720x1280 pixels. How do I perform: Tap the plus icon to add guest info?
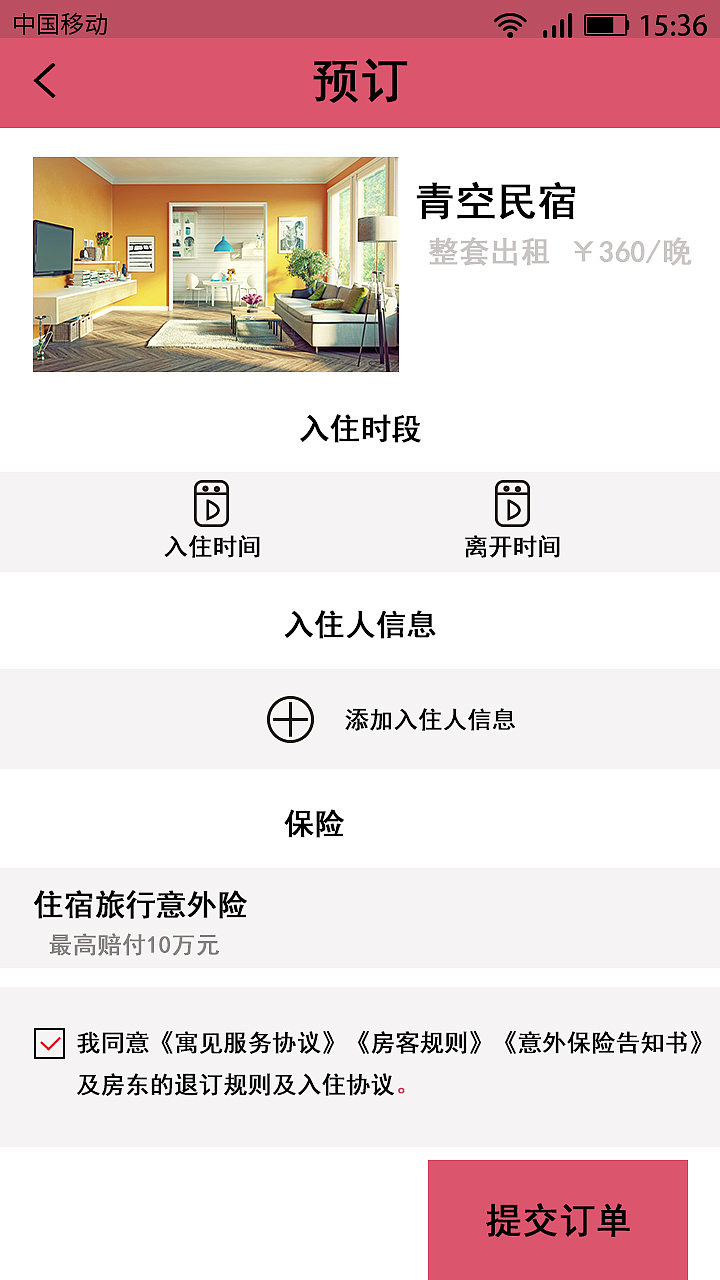pos(289,719)
